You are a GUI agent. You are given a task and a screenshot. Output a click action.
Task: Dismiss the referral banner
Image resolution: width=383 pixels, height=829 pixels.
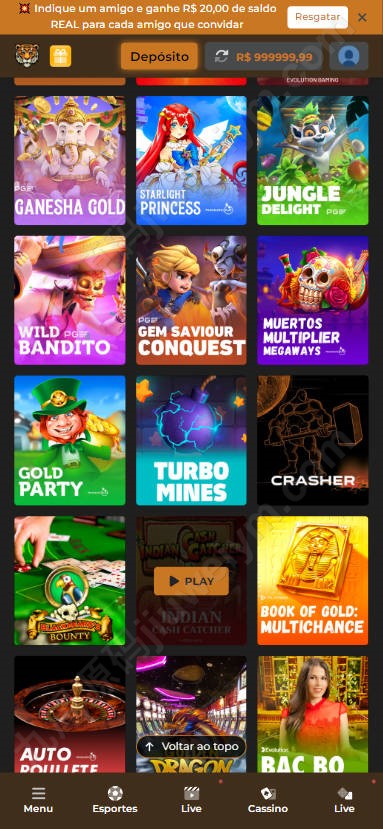(x=362, y=17)
